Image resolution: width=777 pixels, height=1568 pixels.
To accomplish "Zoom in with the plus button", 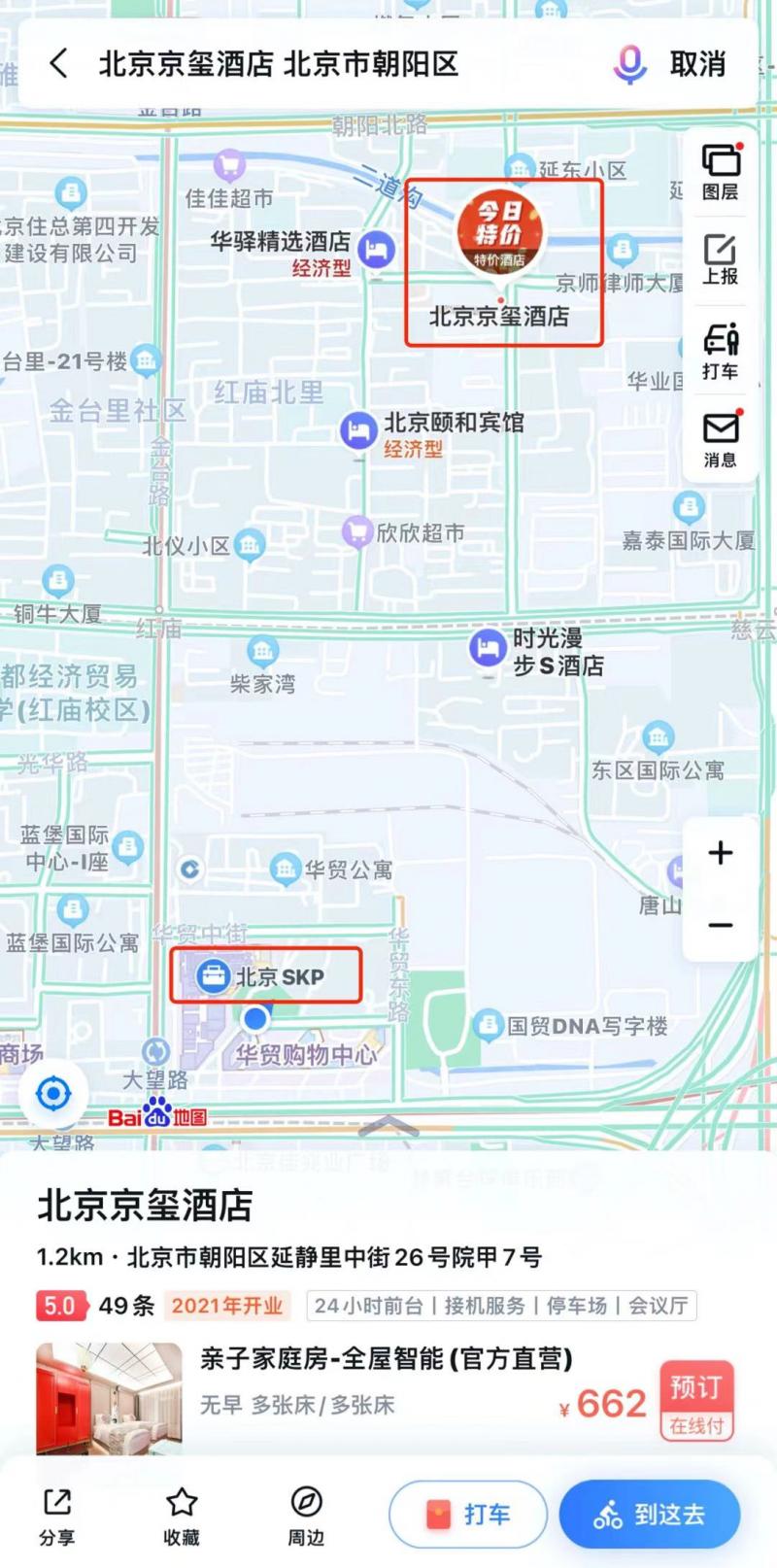I will tap(721, 853).
